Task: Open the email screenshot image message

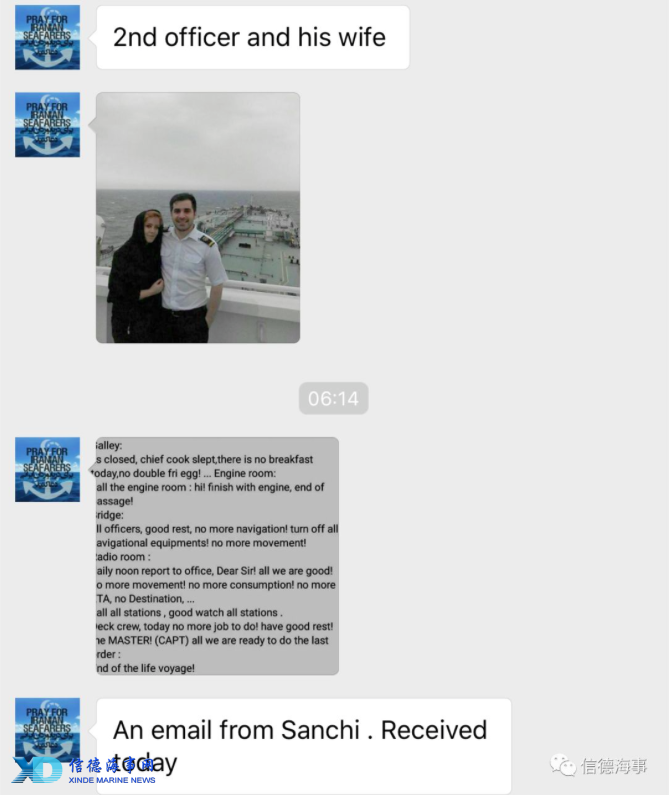Action: pyautogui.click(x=217, y=555)
